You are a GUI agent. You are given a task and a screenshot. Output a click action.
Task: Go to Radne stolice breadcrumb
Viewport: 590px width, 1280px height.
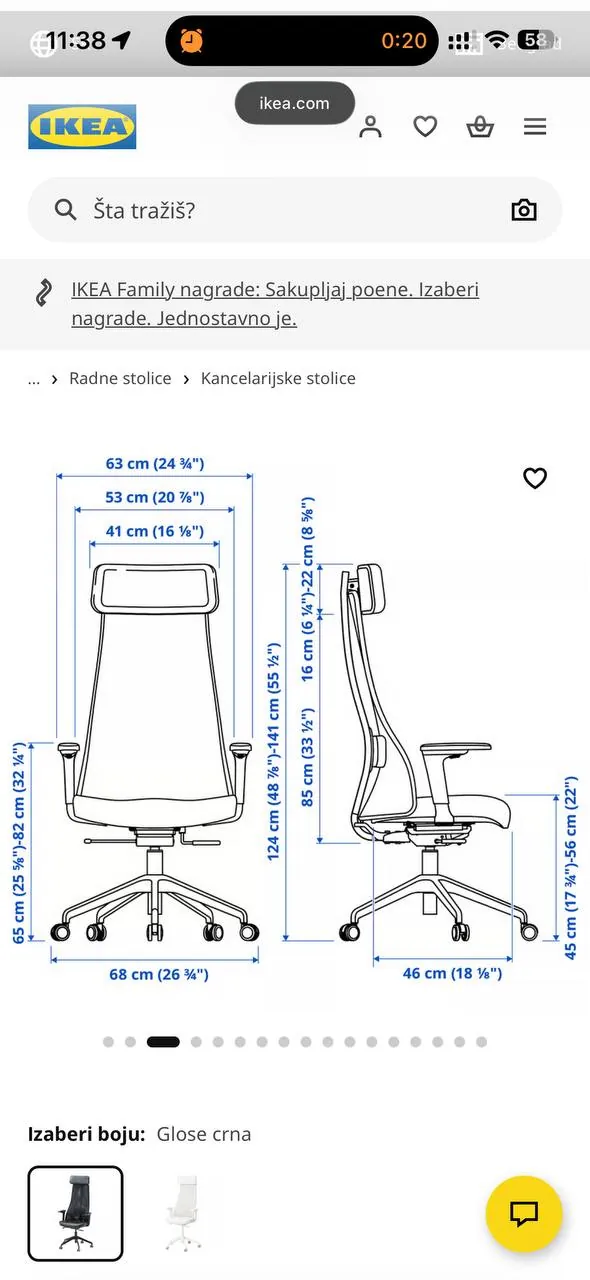pyautogui.click(x=120, y=379)
